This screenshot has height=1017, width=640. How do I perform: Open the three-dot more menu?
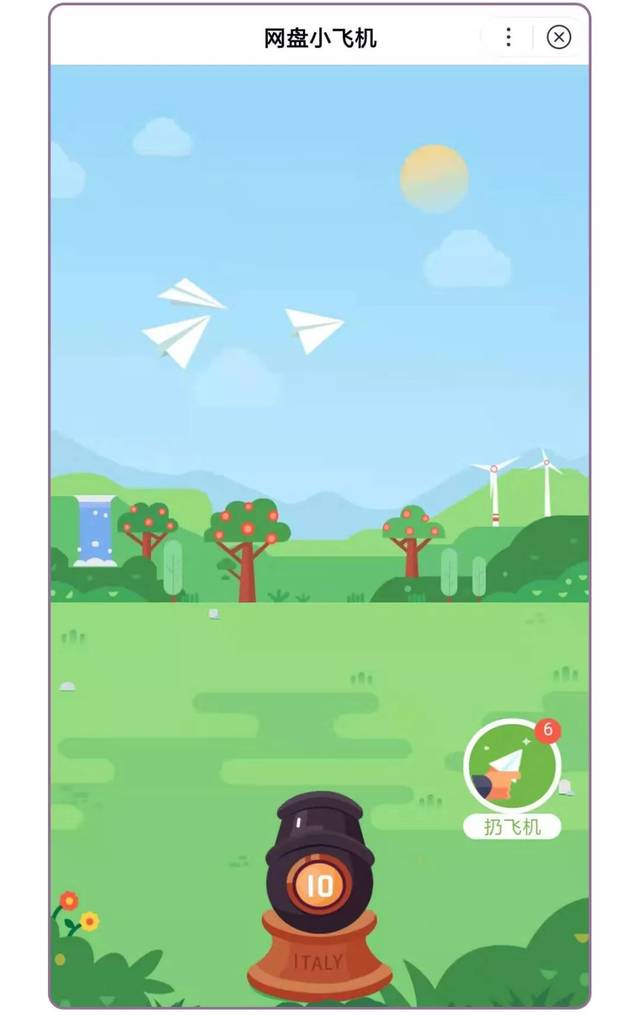point(508,37)
